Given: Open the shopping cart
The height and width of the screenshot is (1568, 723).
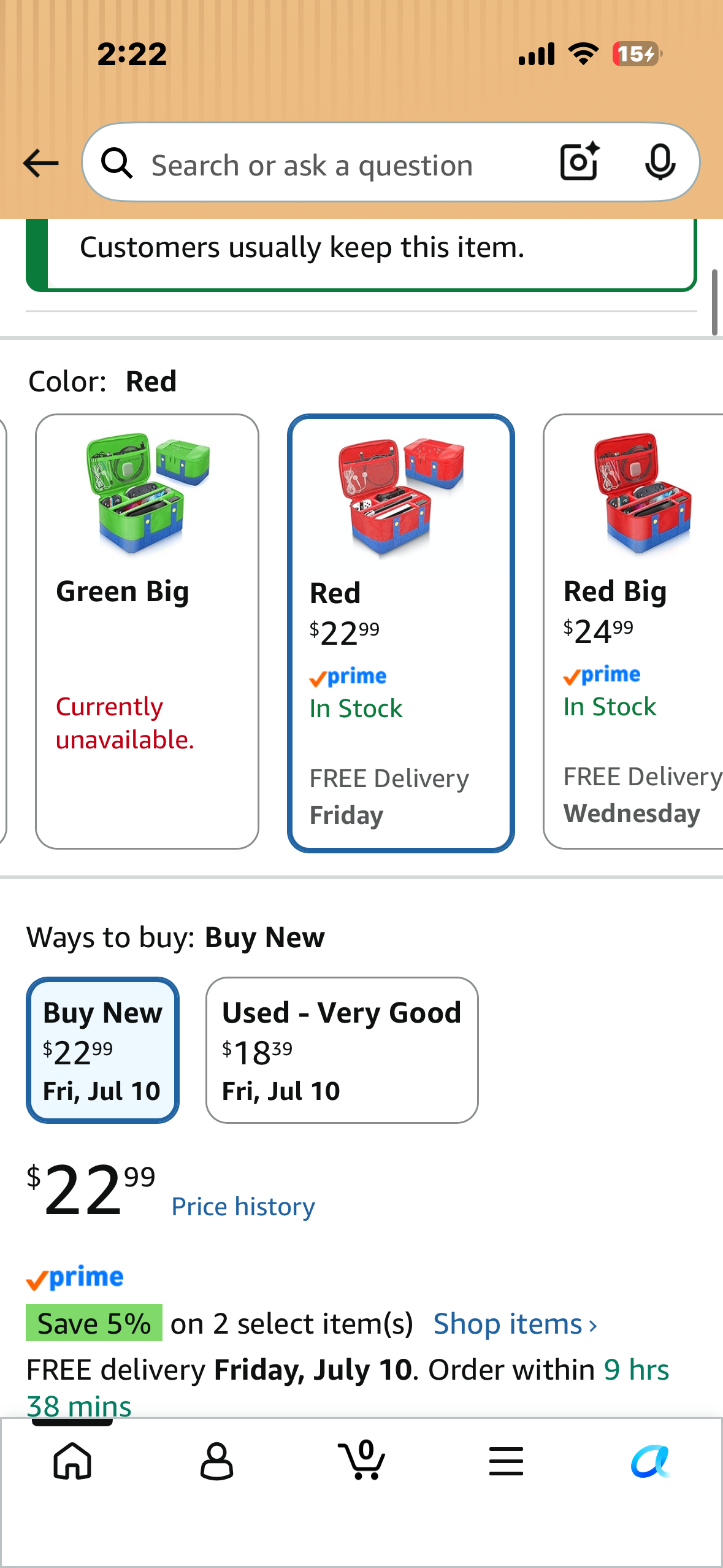Looking at the screenshot, I should pyautogui.click(x=361, y=1459).
